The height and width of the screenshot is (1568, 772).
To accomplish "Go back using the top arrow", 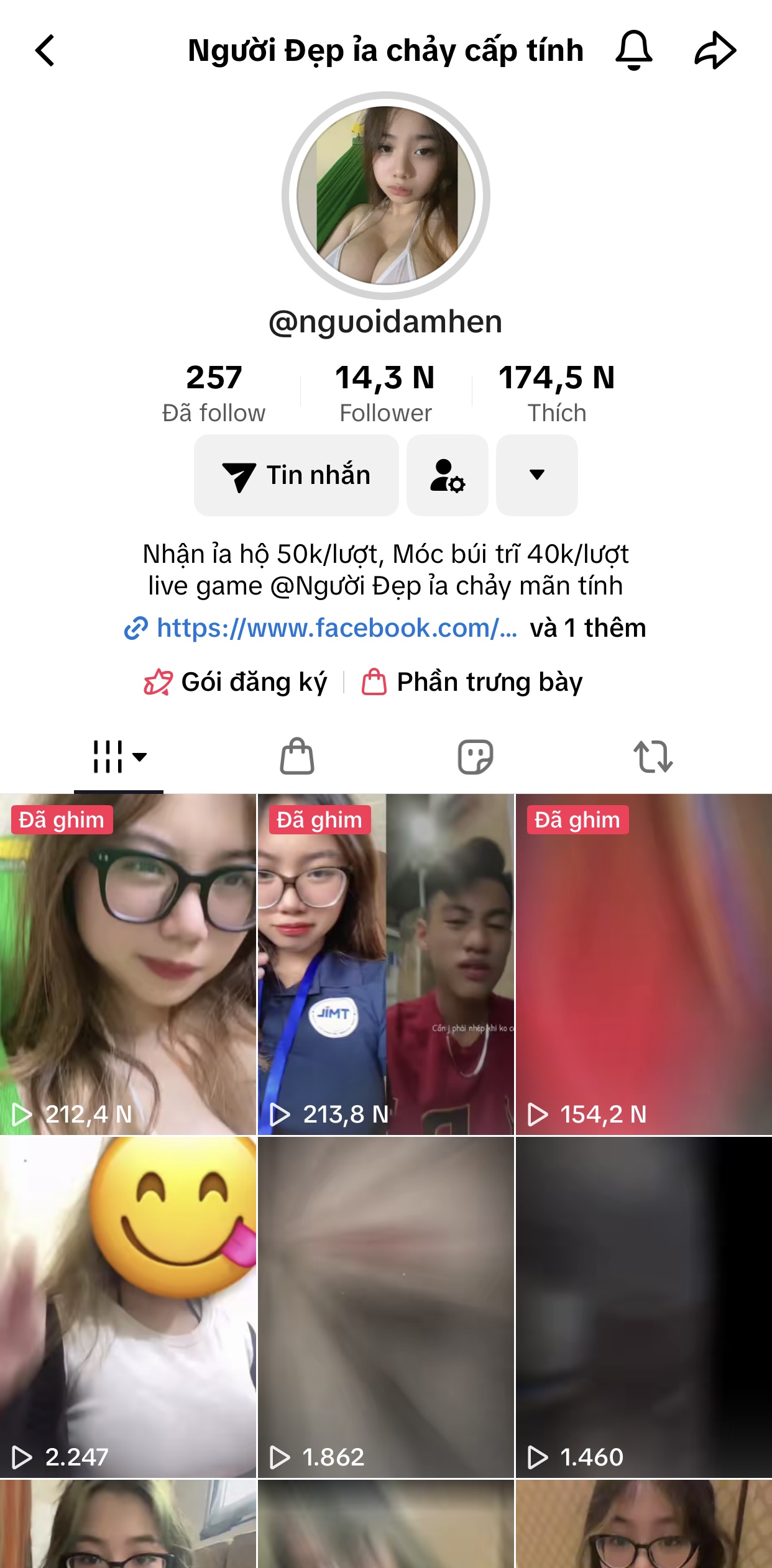I will tap(45, 50).
